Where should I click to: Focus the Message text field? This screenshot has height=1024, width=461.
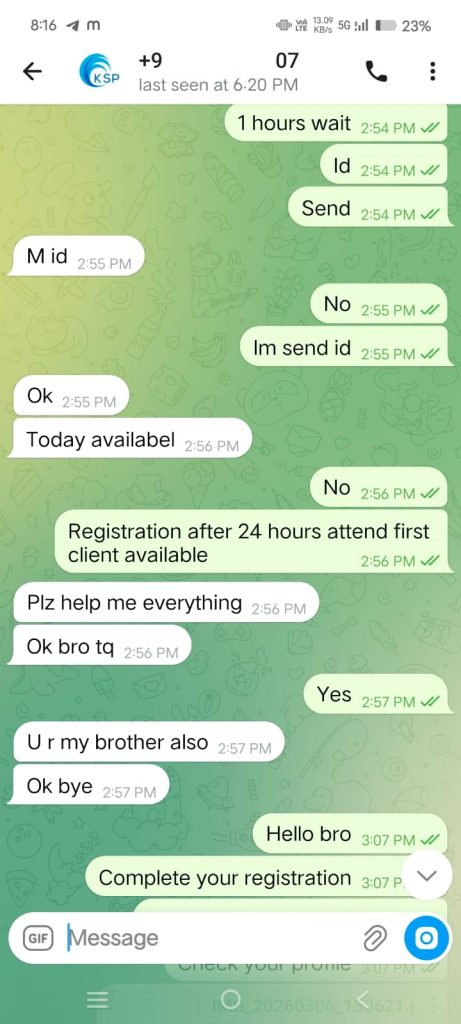tap(209, 938)
